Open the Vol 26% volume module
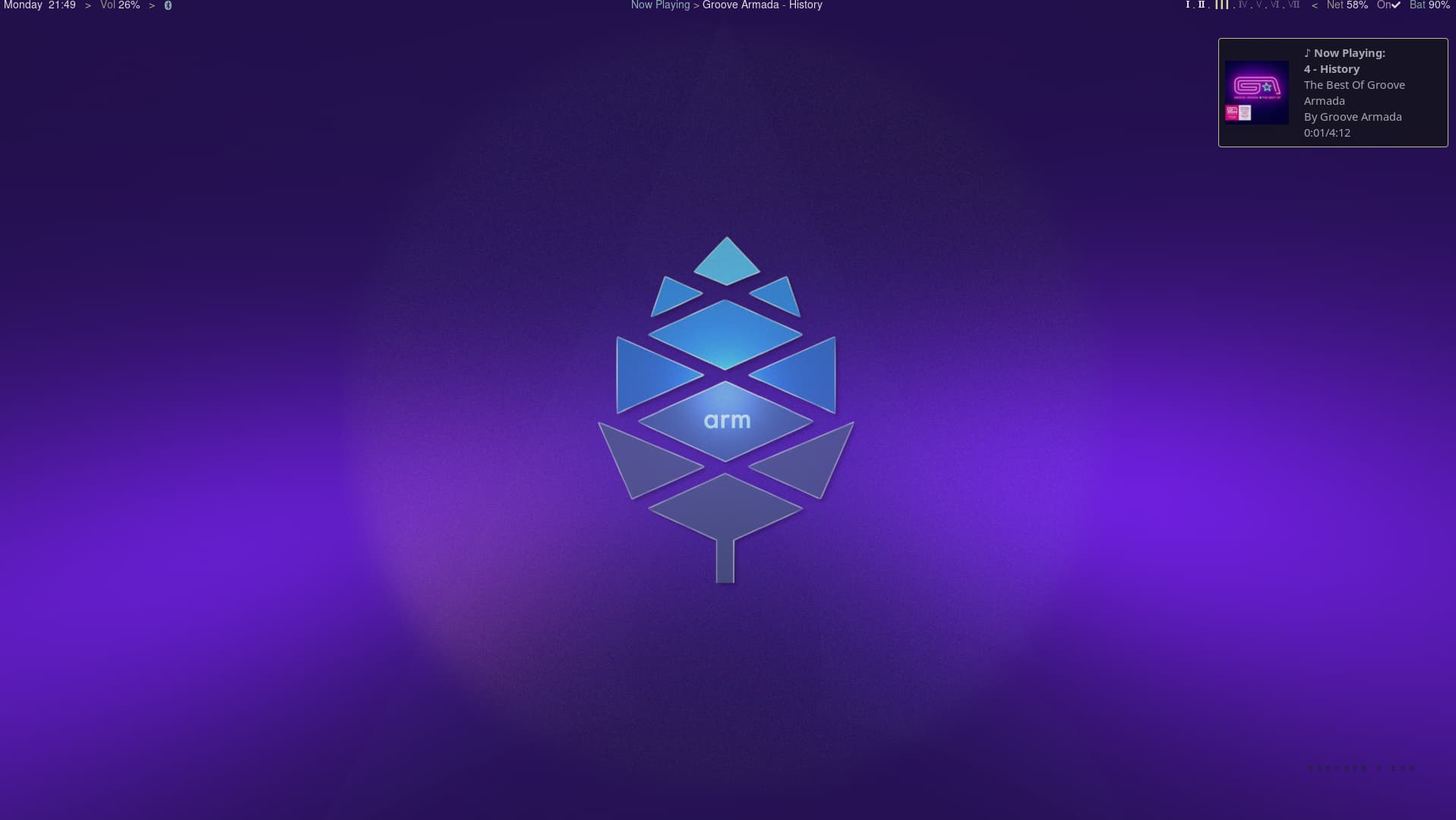 pos(120,5)
